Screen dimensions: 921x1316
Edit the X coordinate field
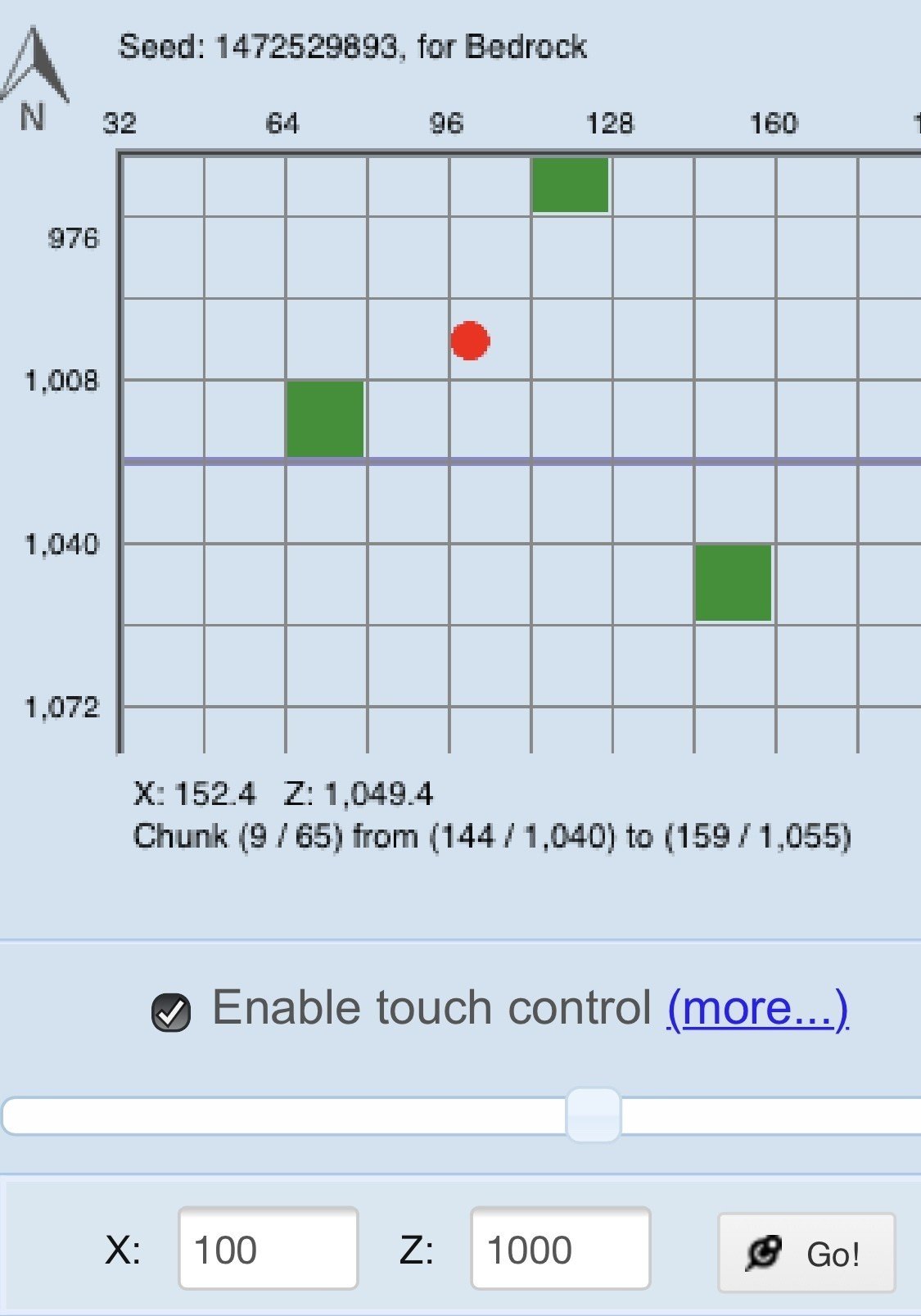tap(268, 1249)
